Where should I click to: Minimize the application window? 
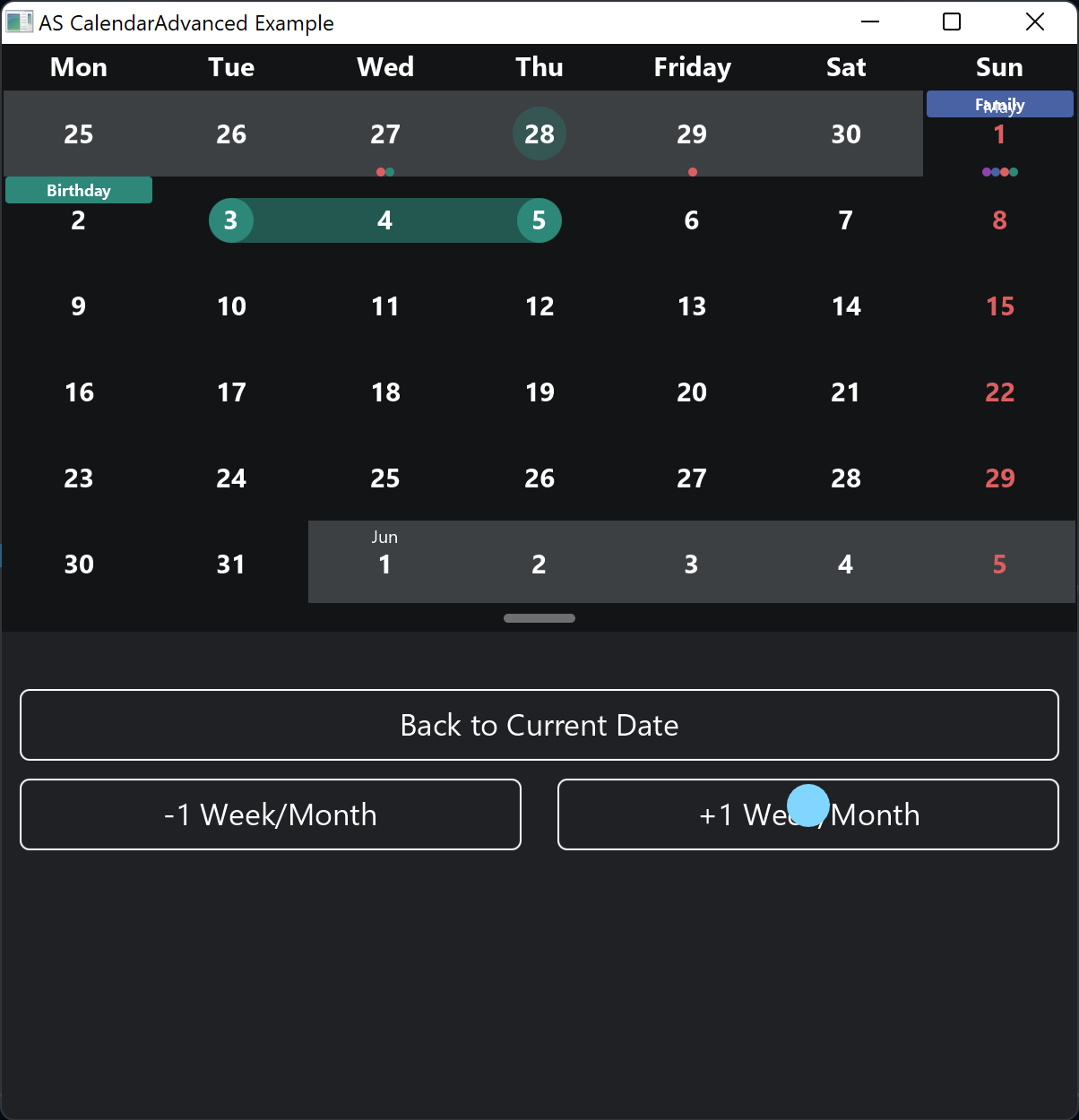869,22
